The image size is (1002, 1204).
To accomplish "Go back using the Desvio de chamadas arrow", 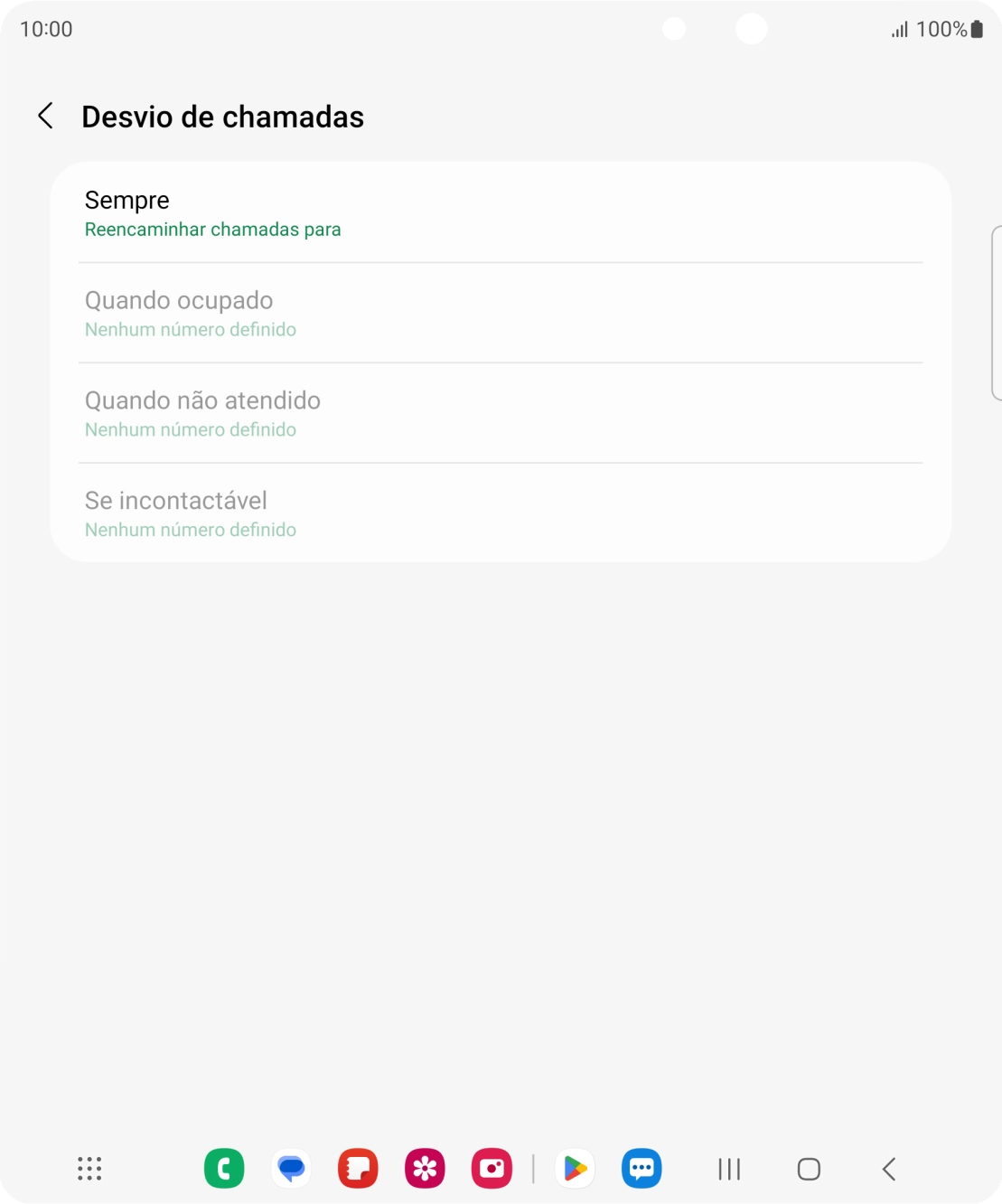I will [45, 116].
